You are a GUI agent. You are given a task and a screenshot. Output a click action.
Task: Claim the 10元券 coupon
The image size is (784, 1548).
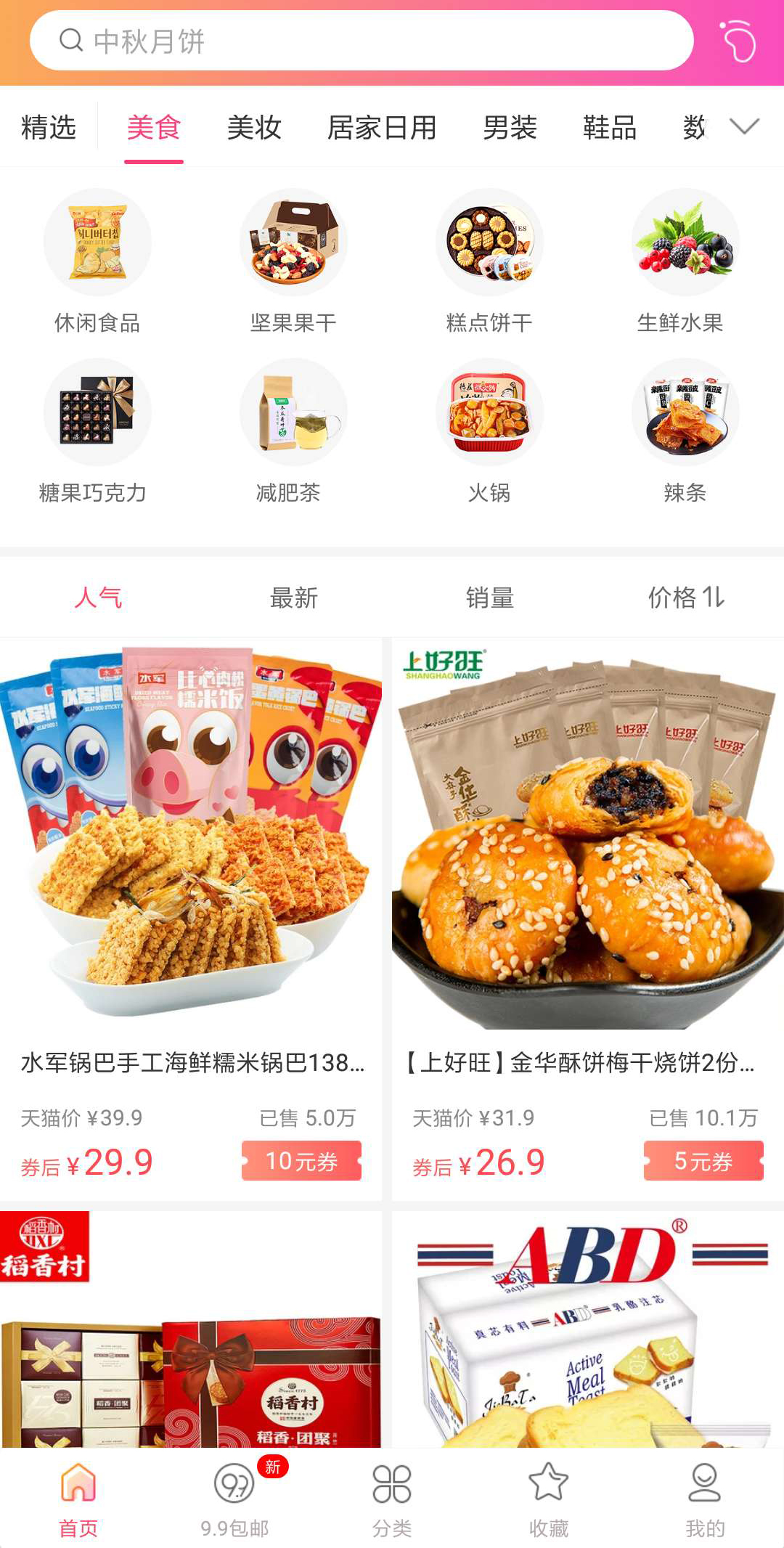301,1160
